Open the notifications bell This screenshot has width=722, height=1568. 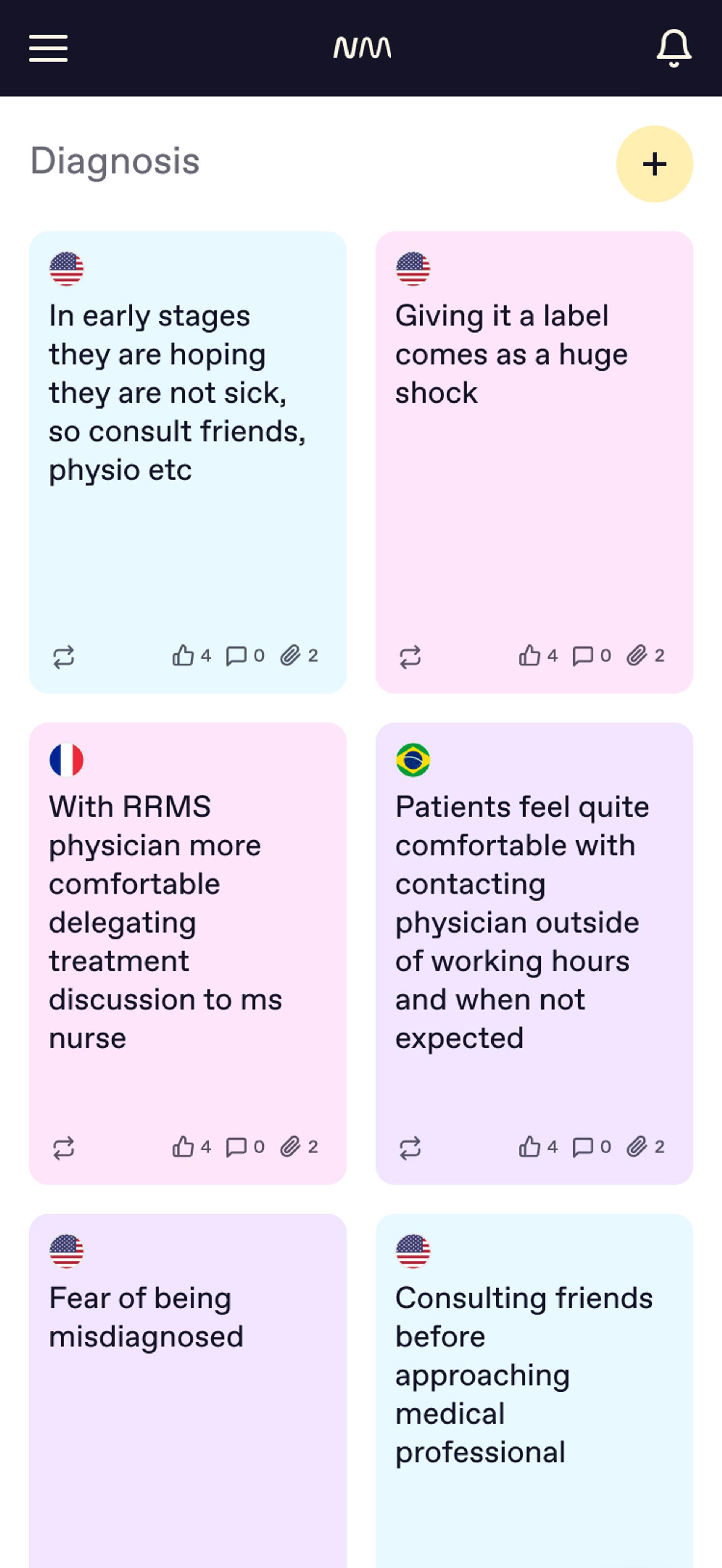[673, 48]
